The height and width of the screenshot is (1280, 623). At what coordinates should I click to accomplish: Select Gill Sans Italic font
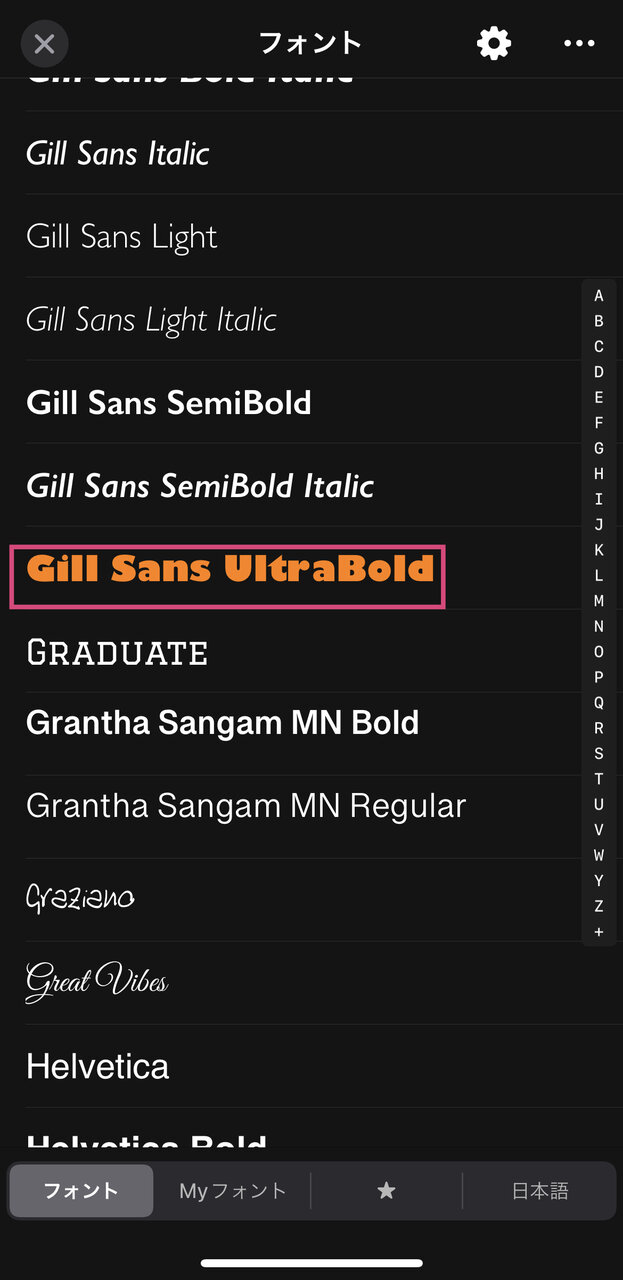pos(118,153)
